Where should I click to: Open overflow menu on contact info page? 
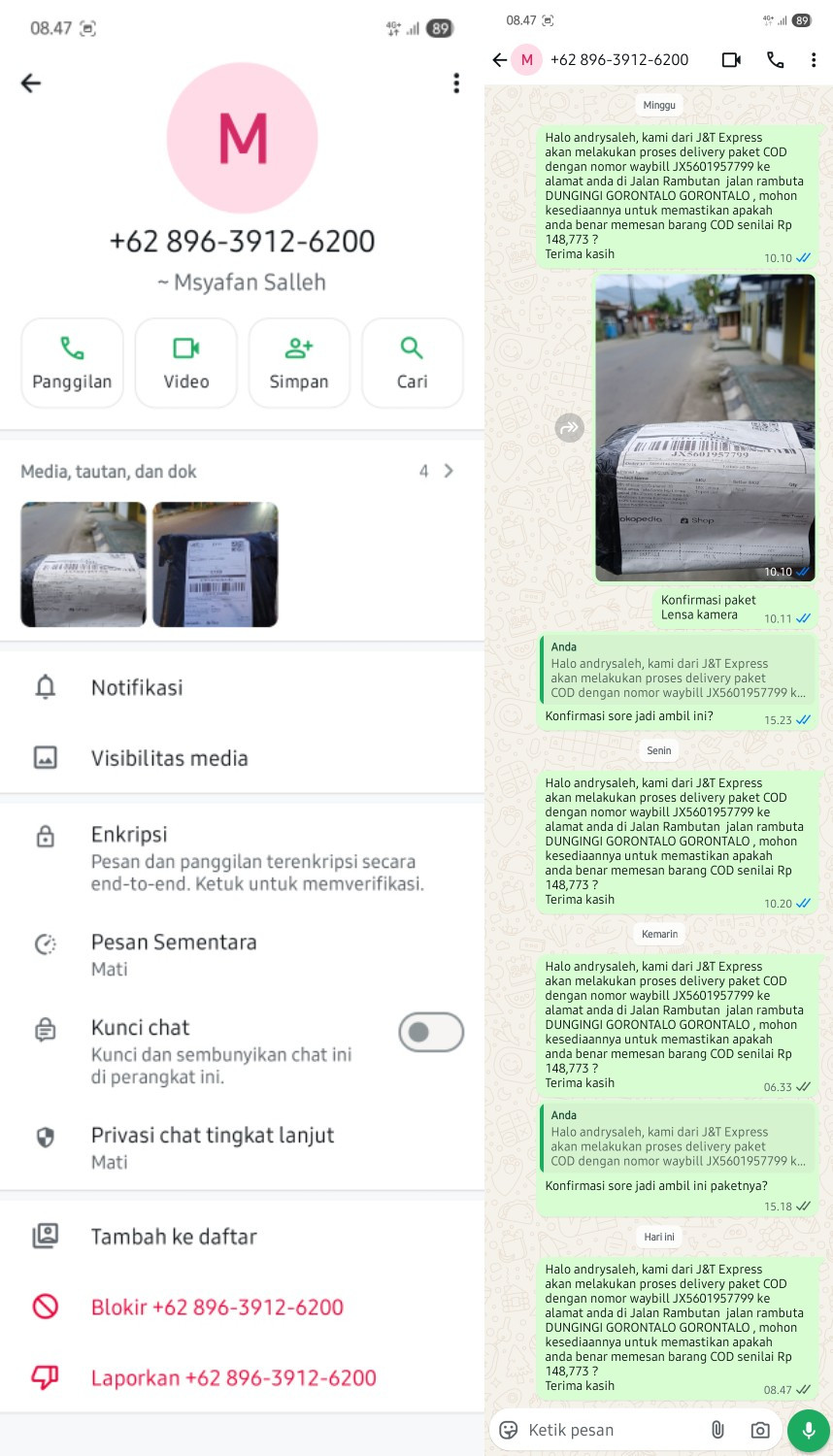456,83
